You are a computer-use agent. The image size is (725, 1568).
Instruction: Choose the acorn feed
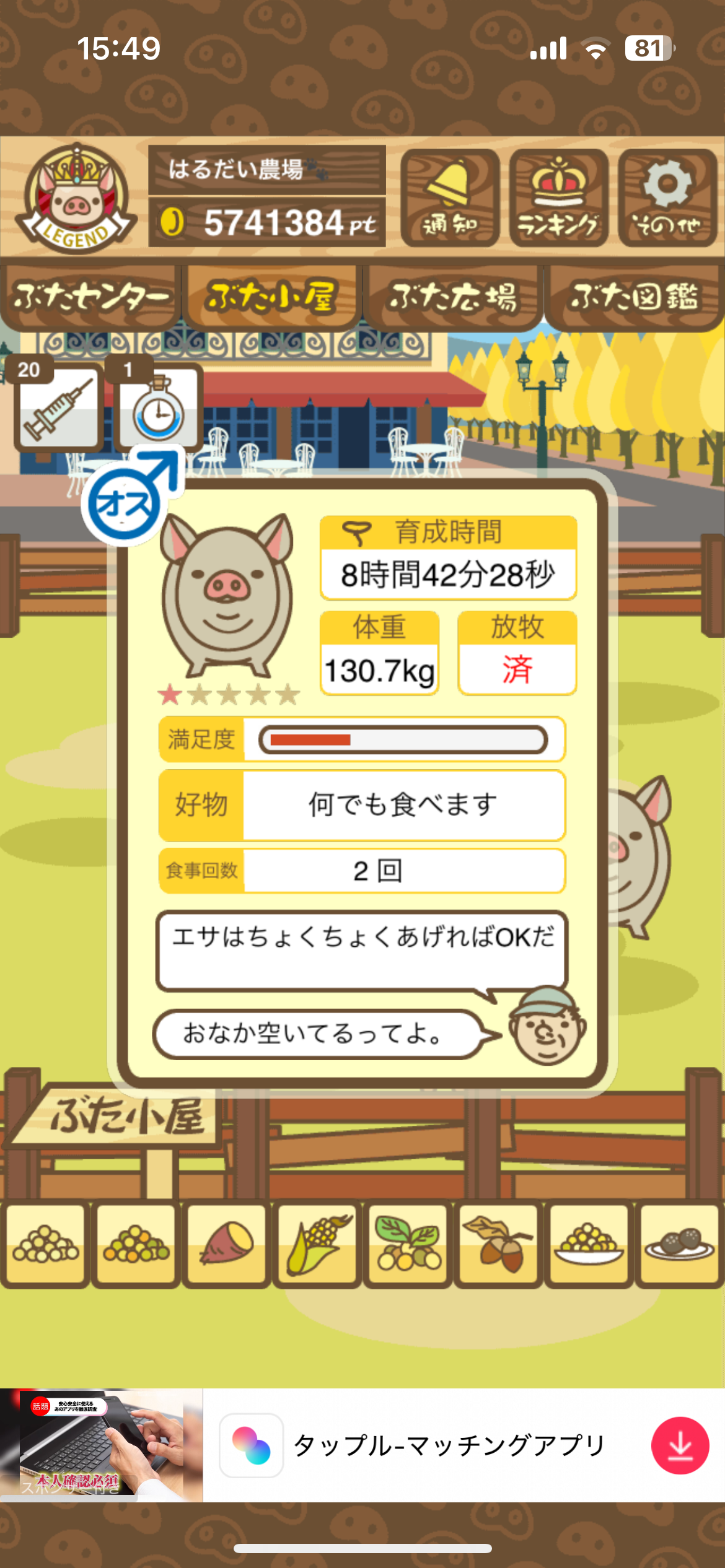pyautogui.click(x=498, y=1244)
